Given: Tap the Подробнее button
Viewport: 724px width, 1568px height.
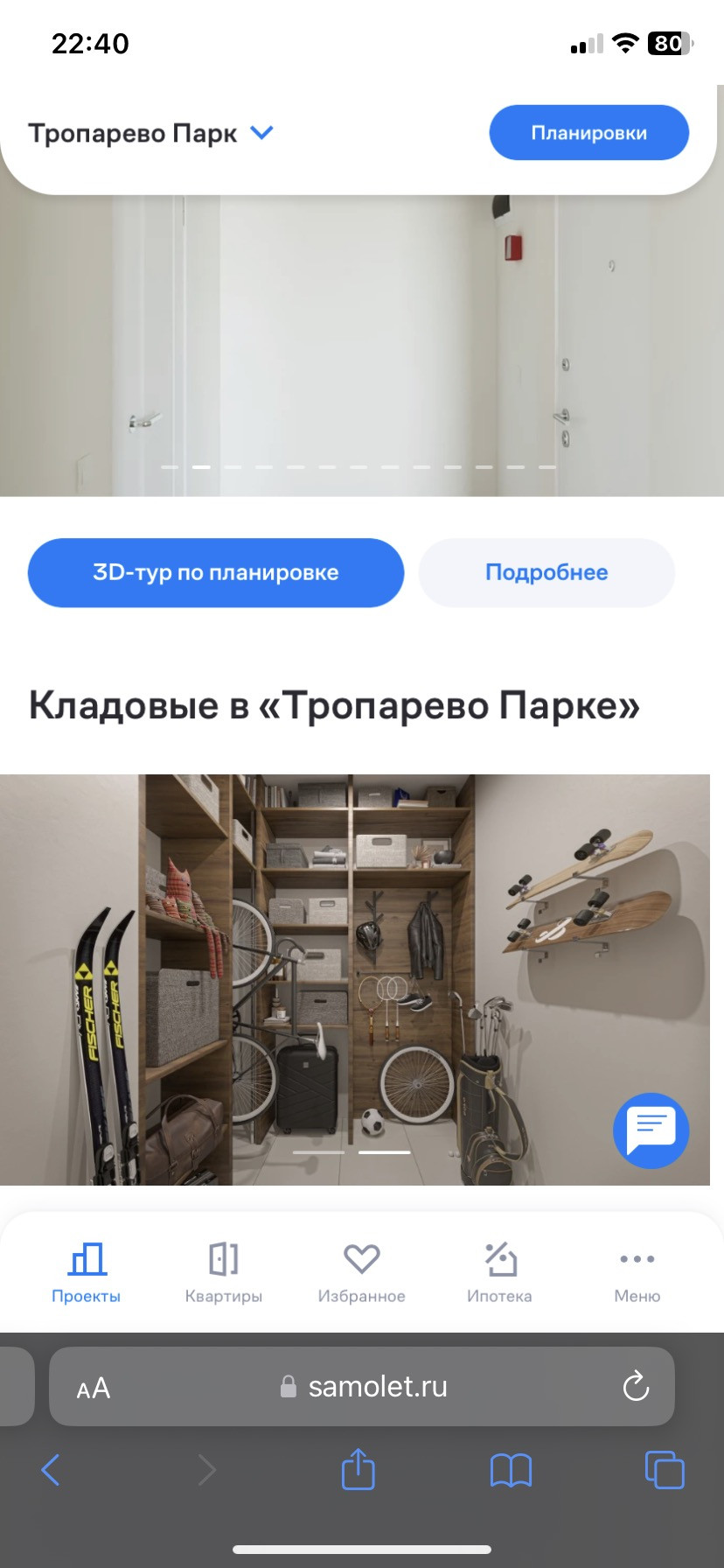Looking at the screenshot, I should point(546,573).
